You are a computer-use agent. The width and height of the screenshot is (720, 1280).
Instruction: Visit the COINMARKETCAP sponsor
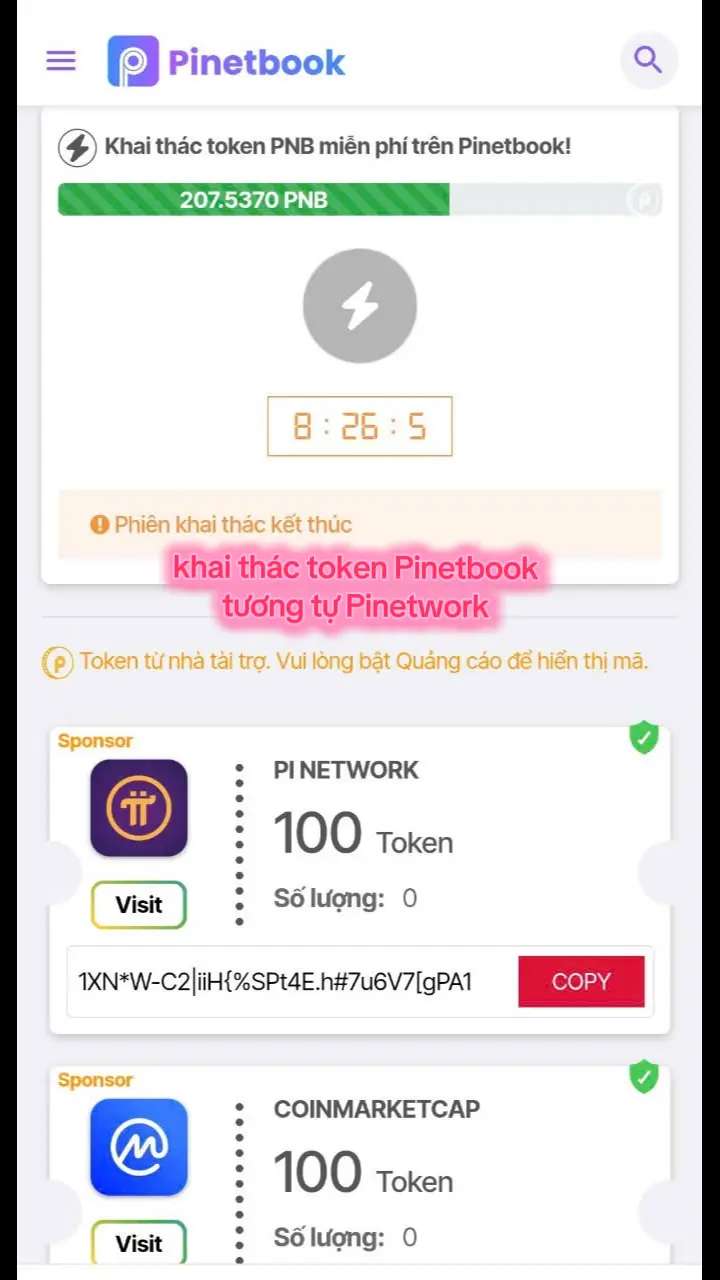(138, 1243)
